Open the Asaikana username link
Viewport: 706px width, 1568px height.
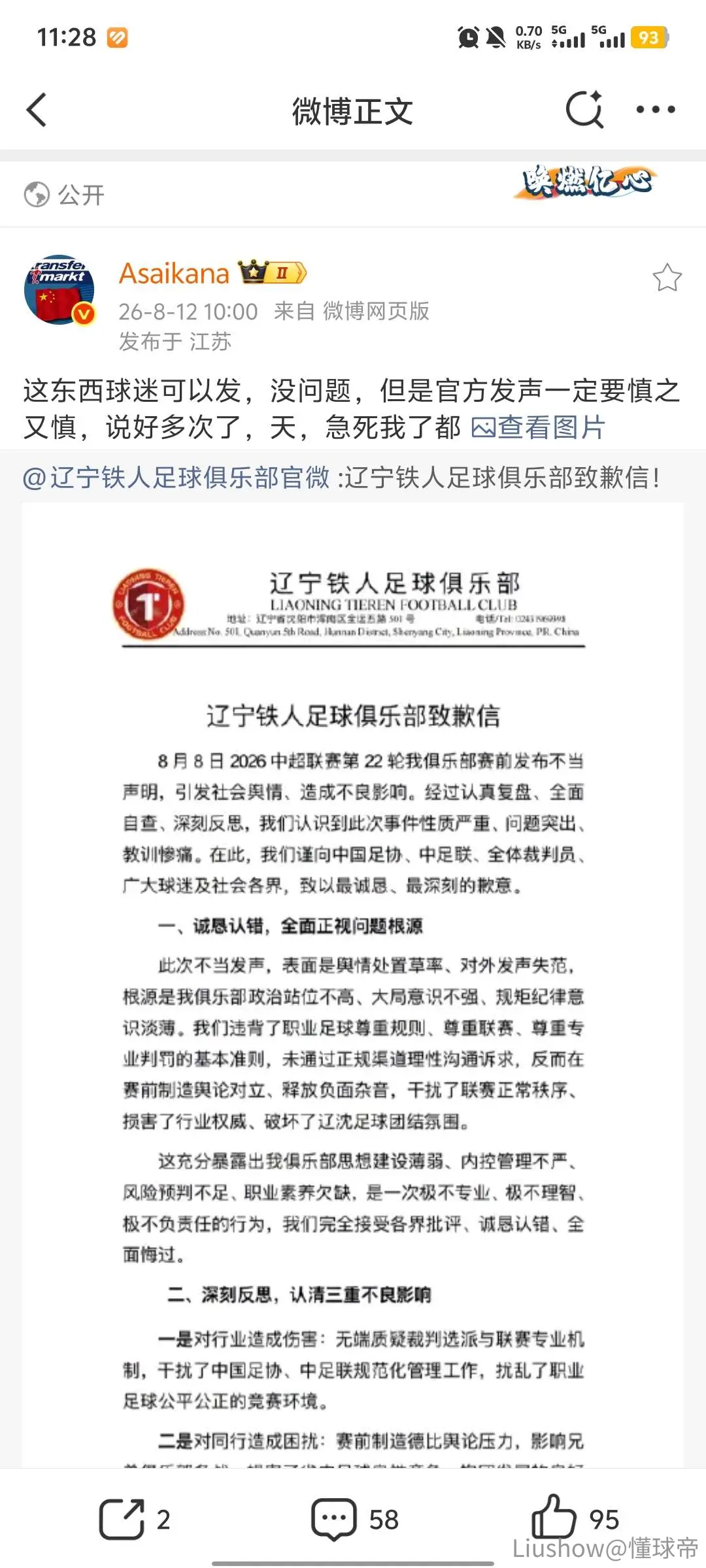click(x=174, y=273)
